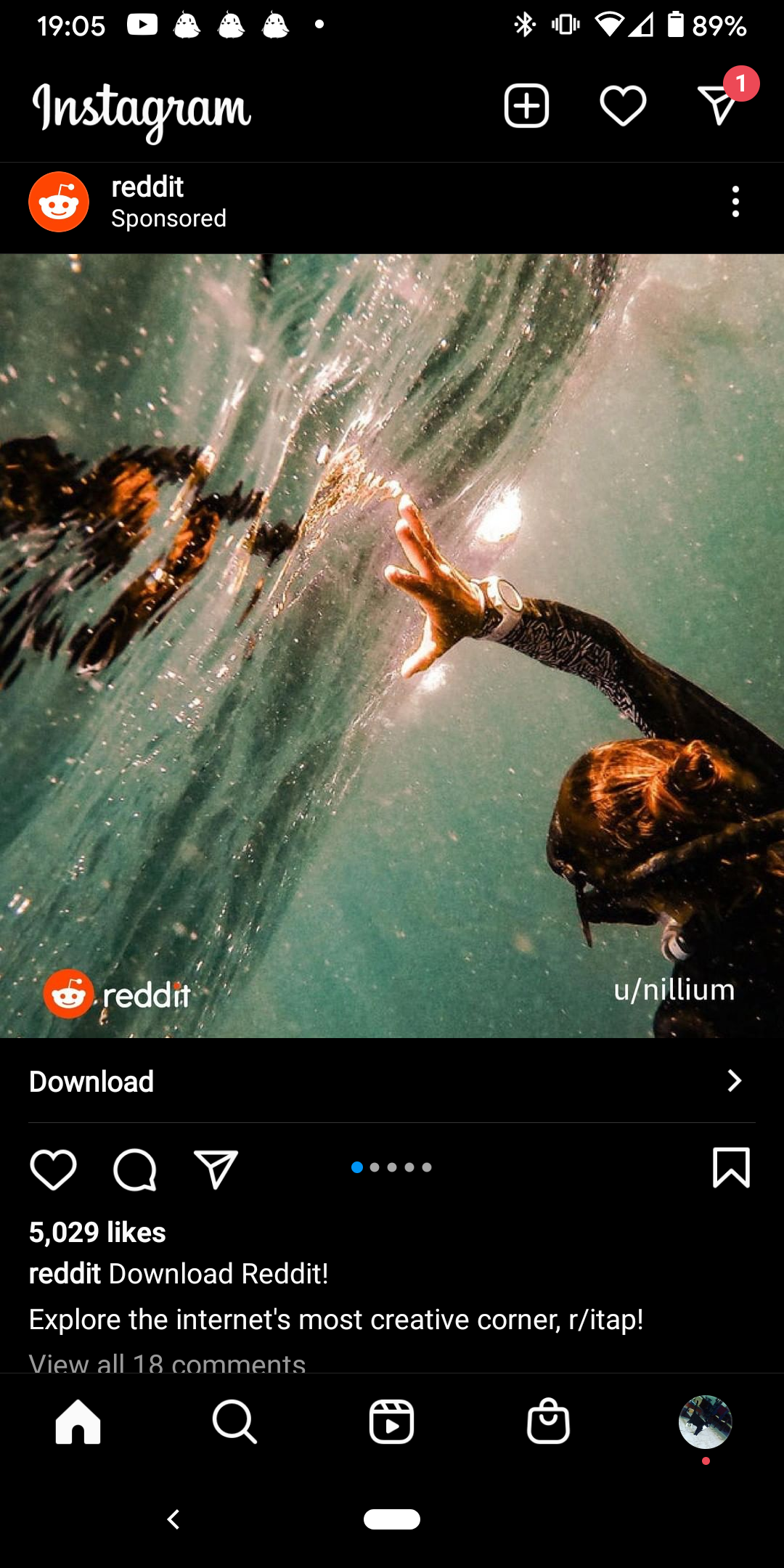Navigate back with the system back arrow
This screenshot has width=784, height=1568.
[x=173, y=1519]
